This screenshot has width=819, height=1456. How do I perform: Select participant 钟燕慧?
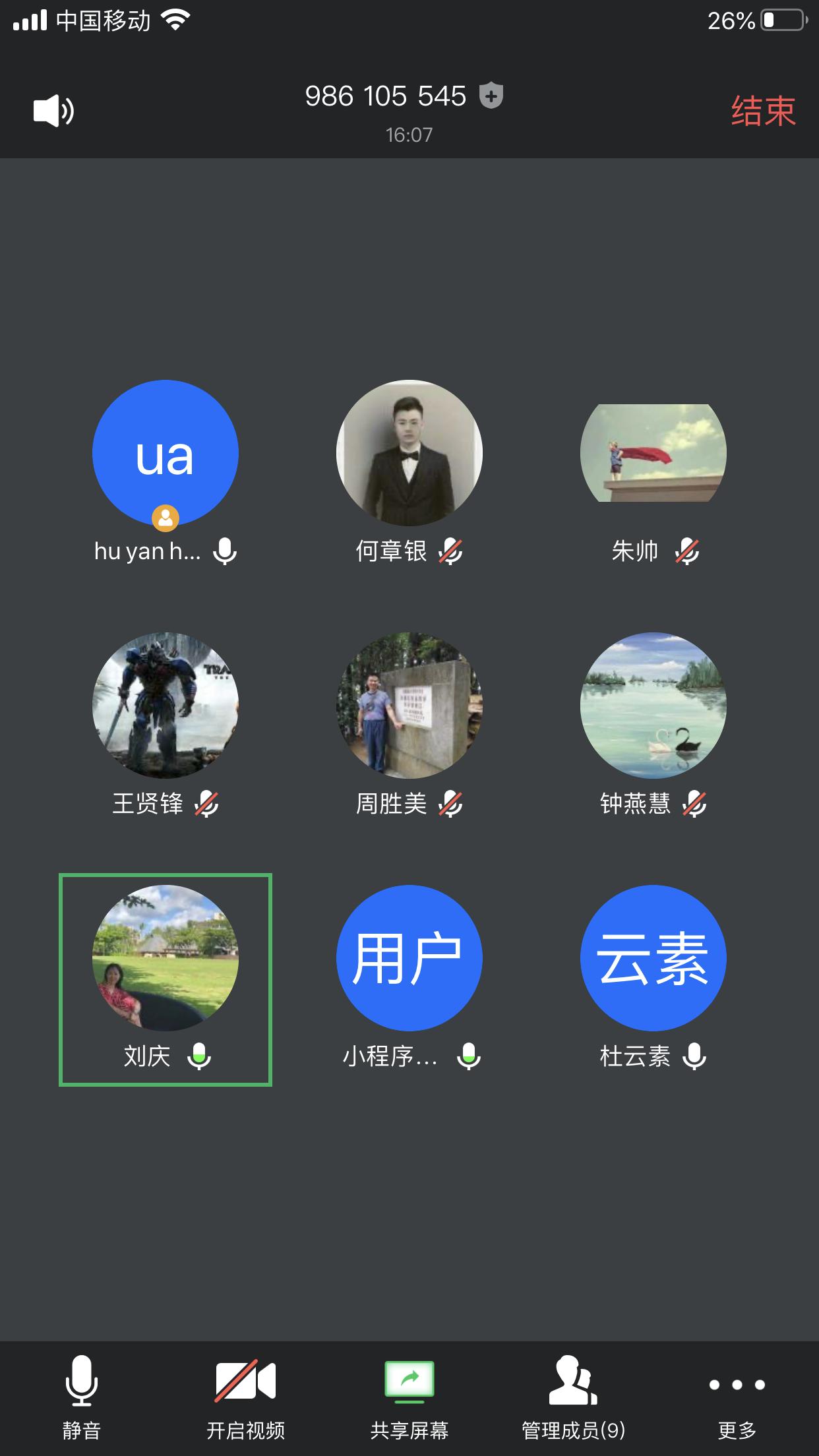653,706
